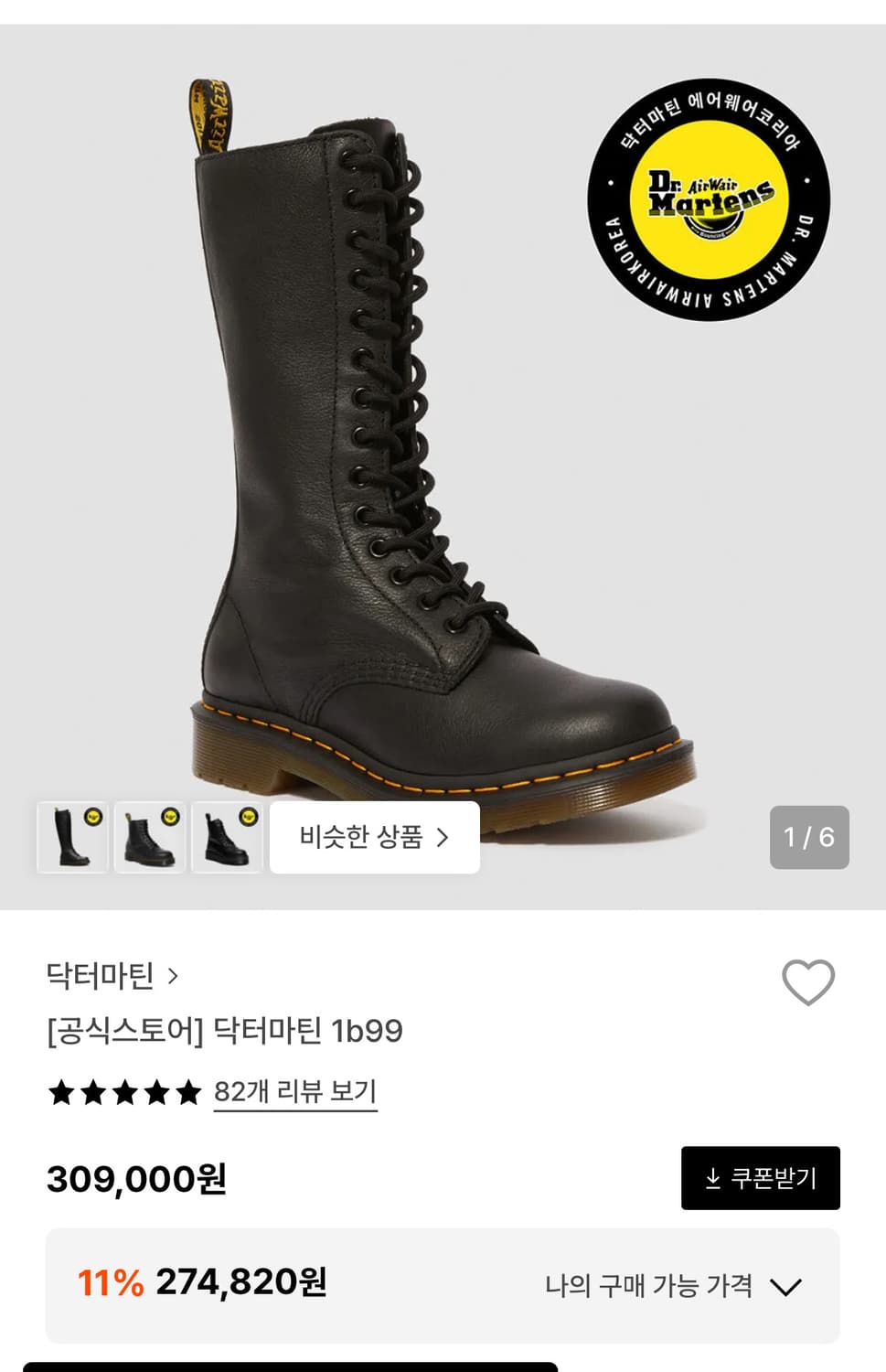Viewport: 886px width, 1372px height.
Task: Click the 비슷한 상품 button
Action: (x=375, y=838)
